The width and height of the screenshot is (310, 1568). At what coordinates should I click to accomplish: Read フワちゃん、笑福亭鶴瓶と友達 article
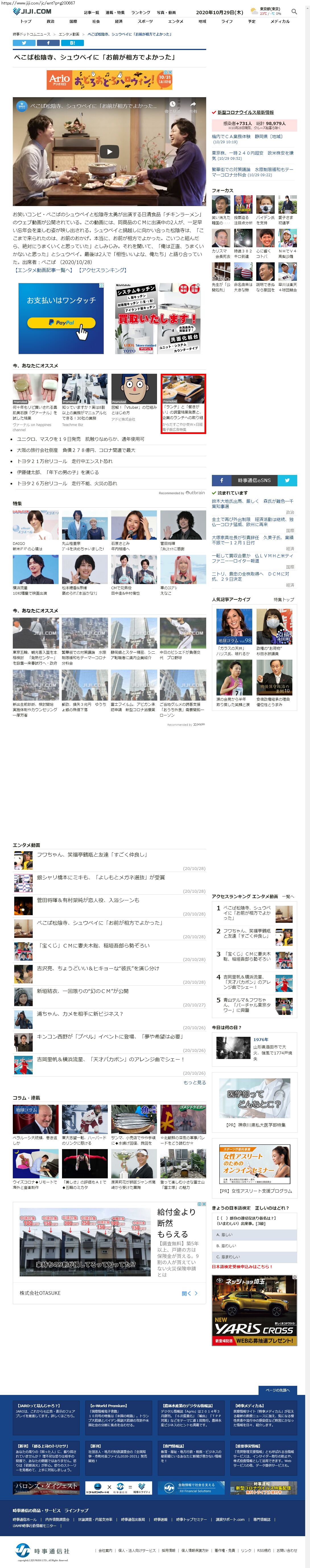(91, 854)
